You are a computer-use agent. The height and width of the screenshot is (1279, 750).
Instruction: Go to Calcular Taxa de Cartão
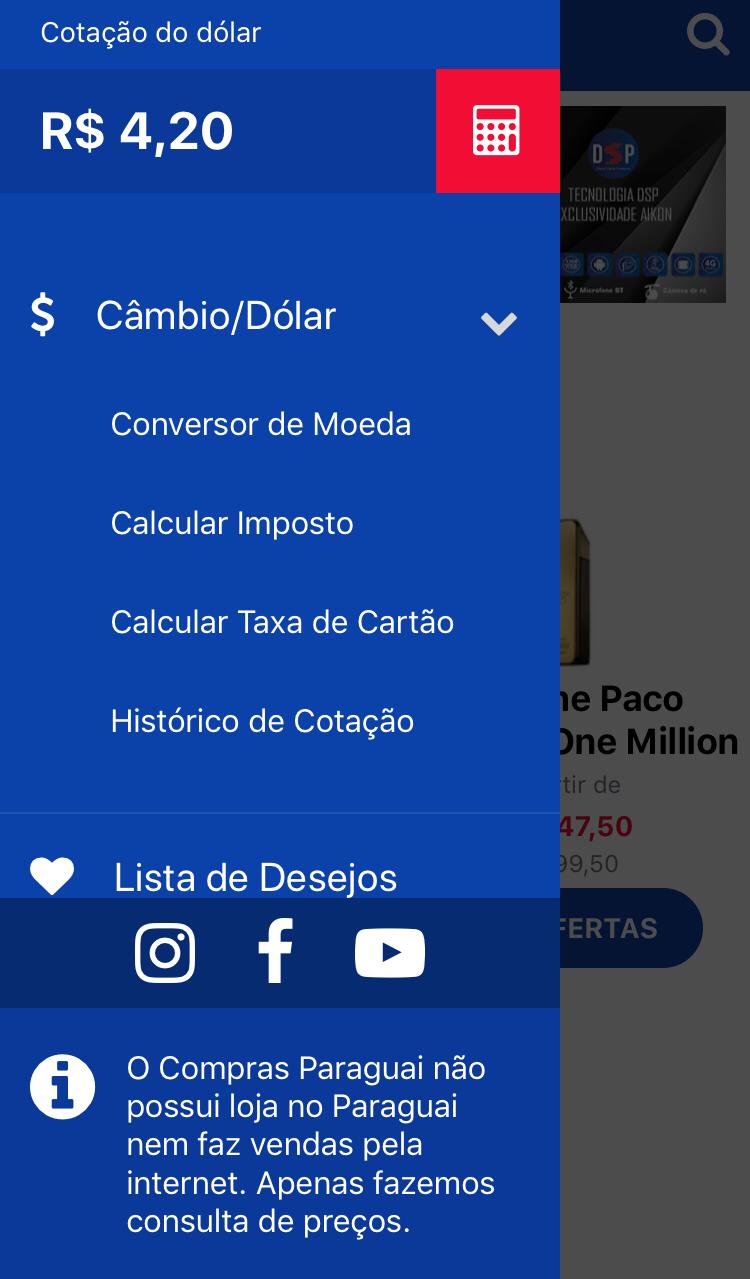[x=282, y=622]
